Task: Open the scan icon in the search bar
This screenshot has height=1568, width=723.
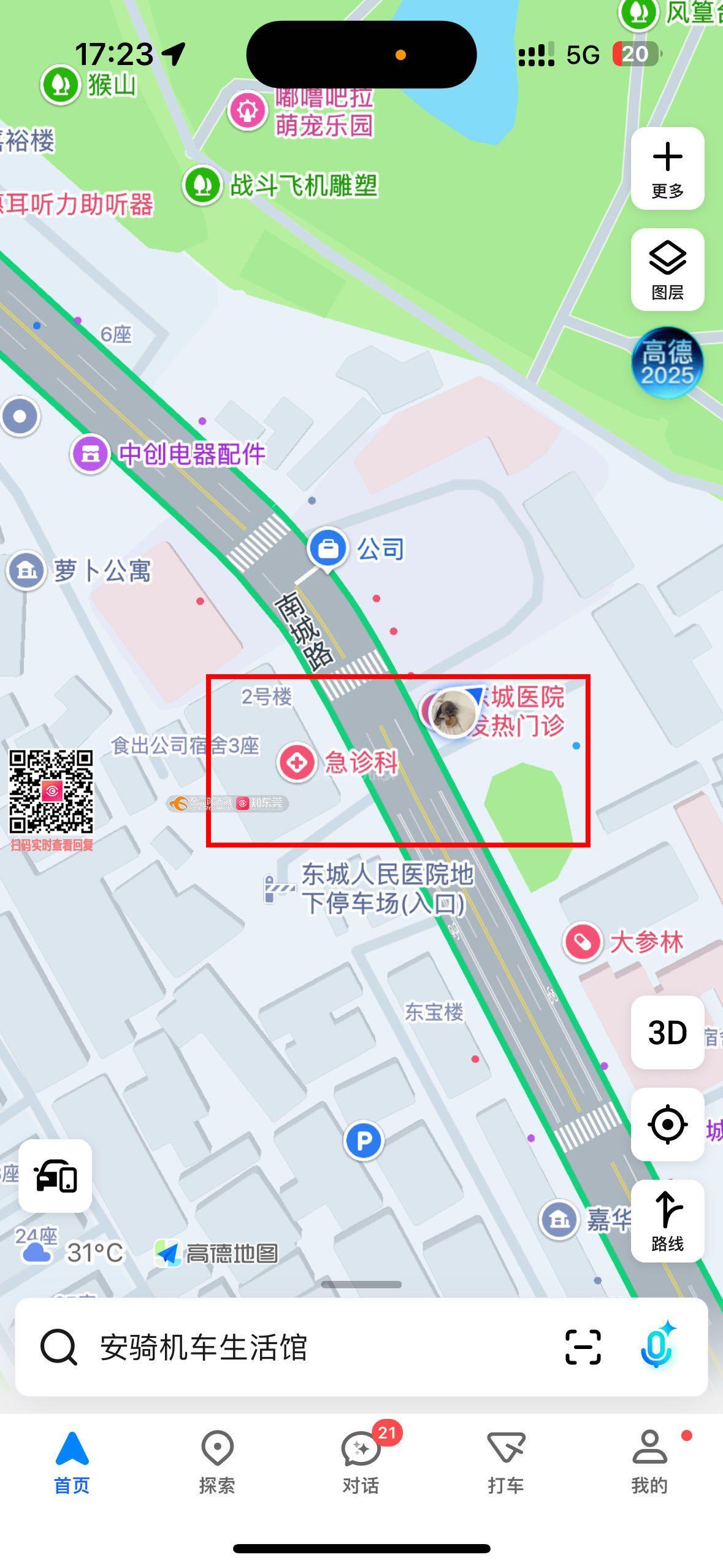Action: 583,1347
